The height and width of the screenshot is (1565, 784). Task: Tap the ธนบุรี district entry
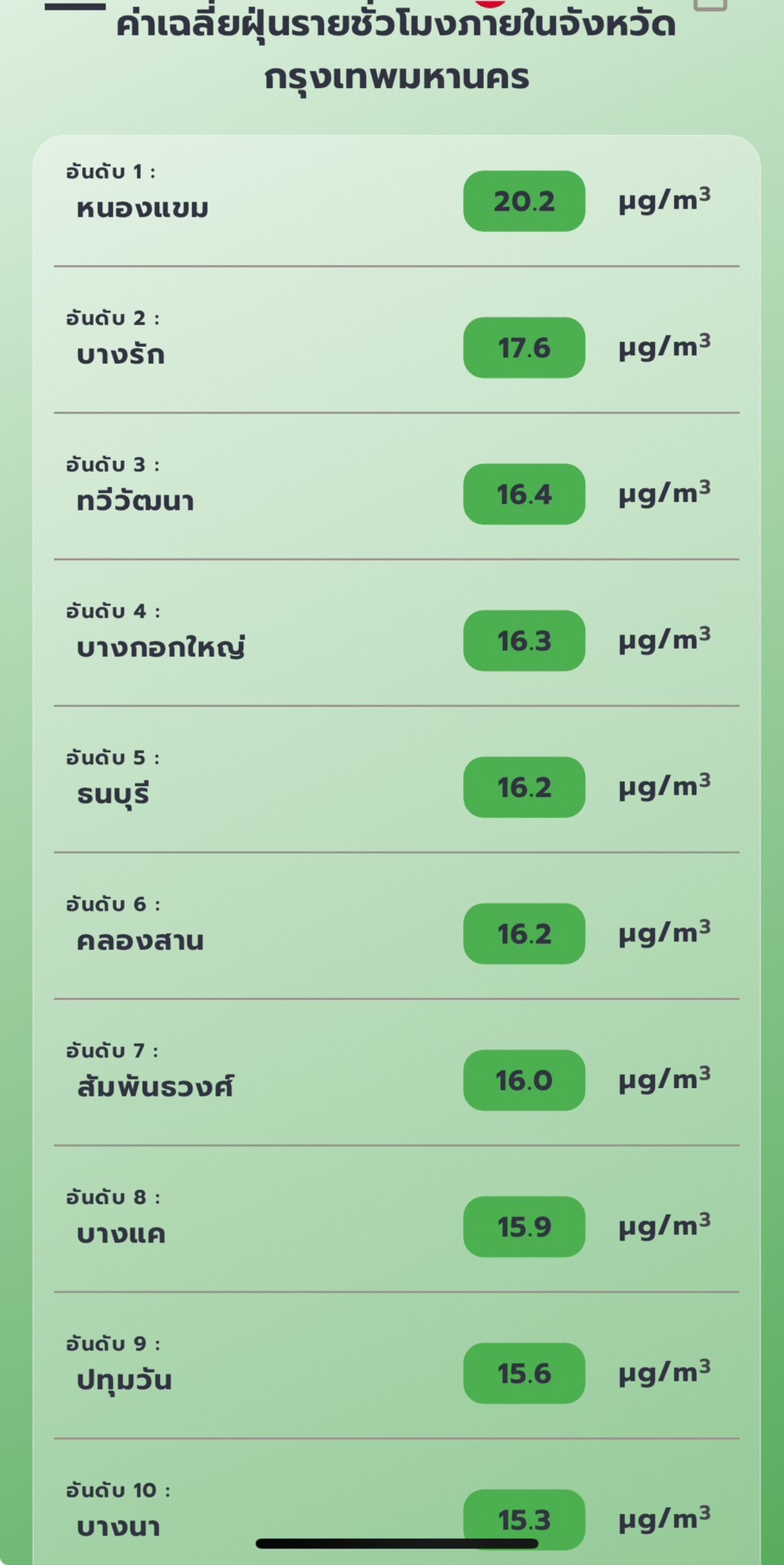(397, 779)
